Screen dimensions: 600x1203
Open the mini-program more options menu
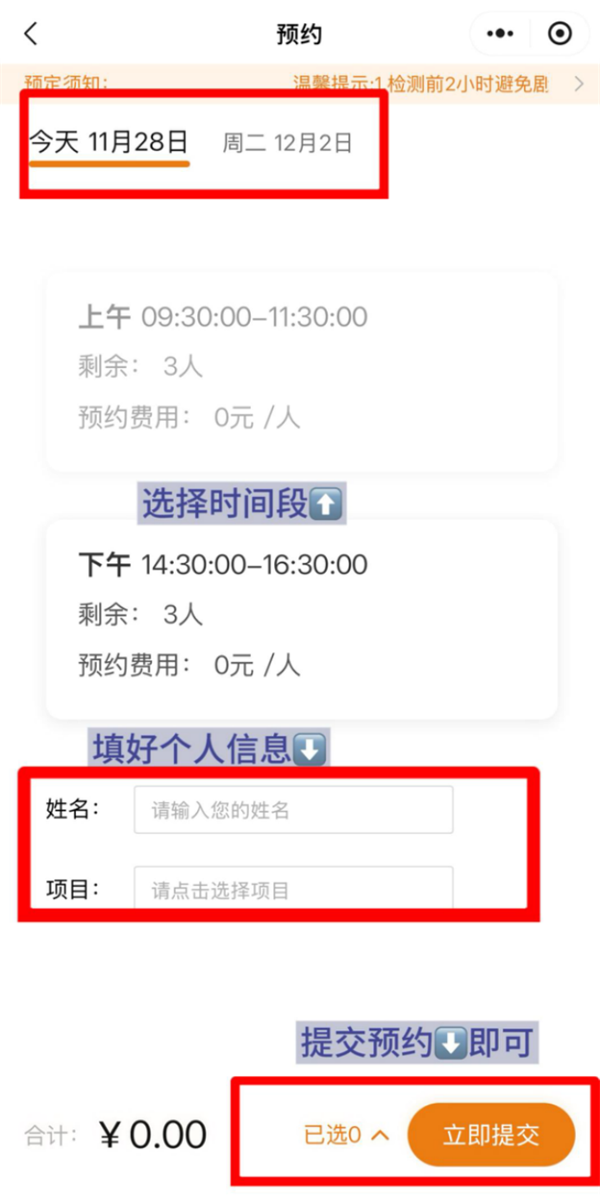500,34
